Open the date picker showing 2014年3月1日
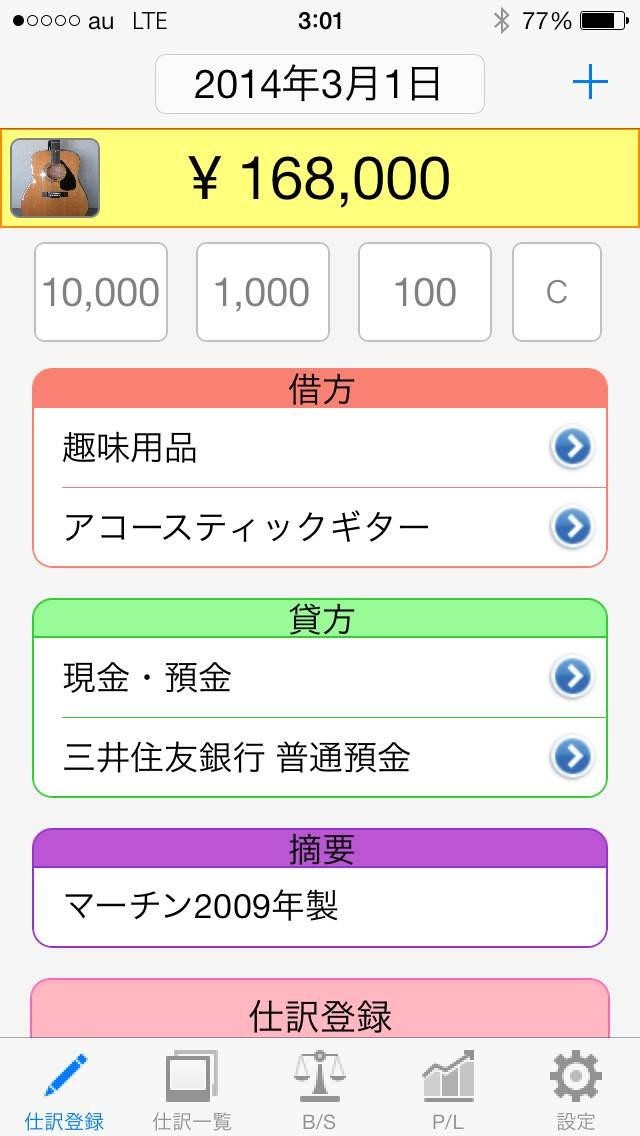 [x=319, y=84]
